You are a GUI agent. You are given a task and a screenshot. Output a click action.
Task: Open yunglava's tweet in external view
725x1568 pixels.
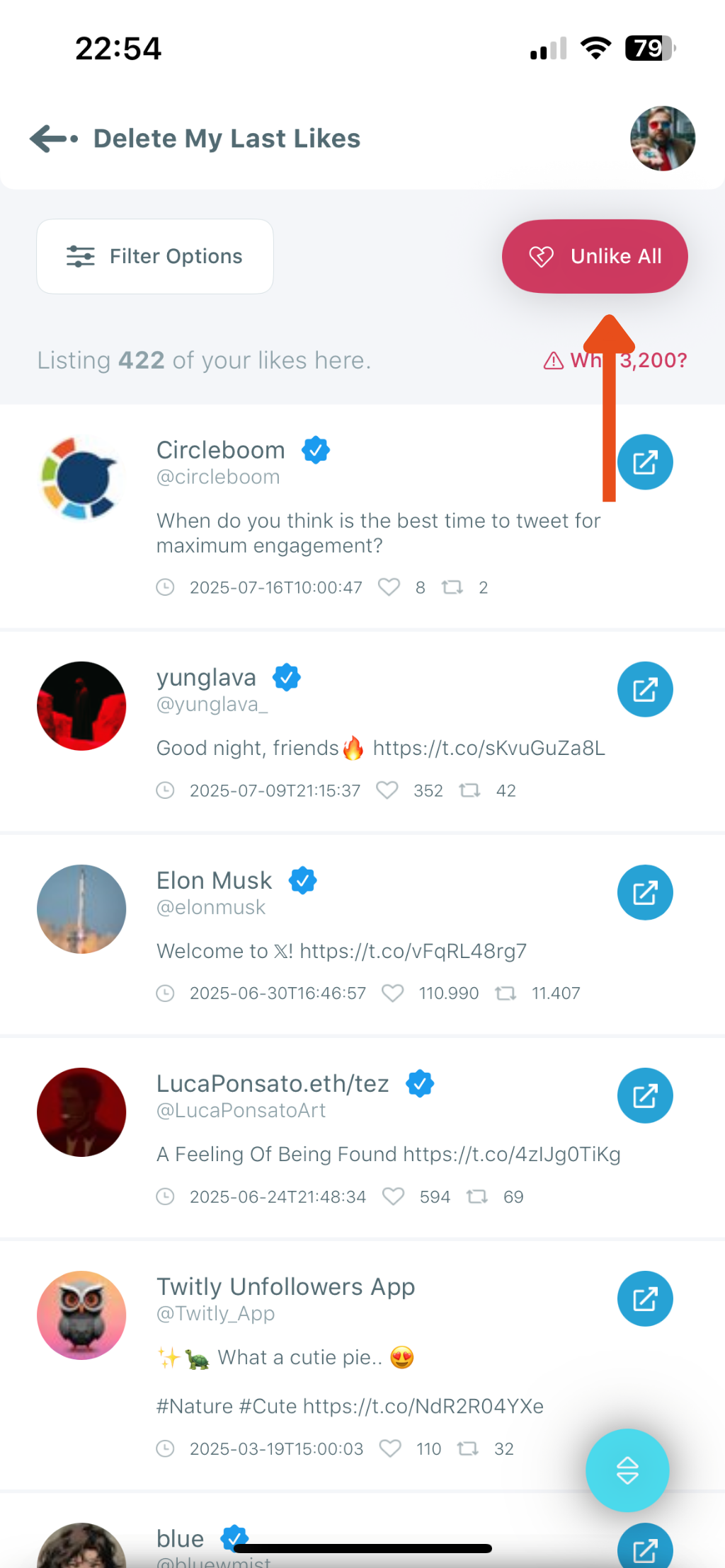tap(645, 689)
